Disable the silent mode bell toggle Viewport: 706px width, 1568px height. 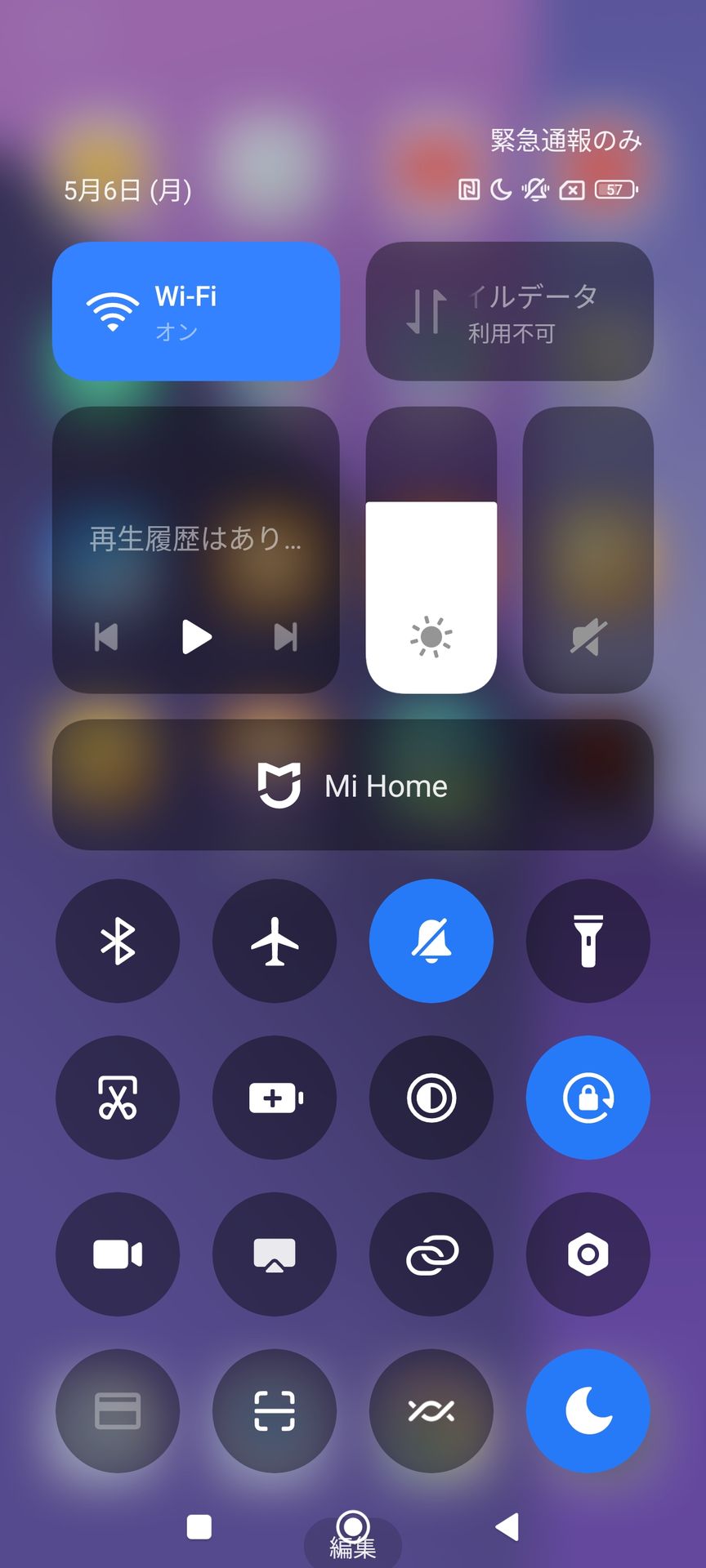431,941
